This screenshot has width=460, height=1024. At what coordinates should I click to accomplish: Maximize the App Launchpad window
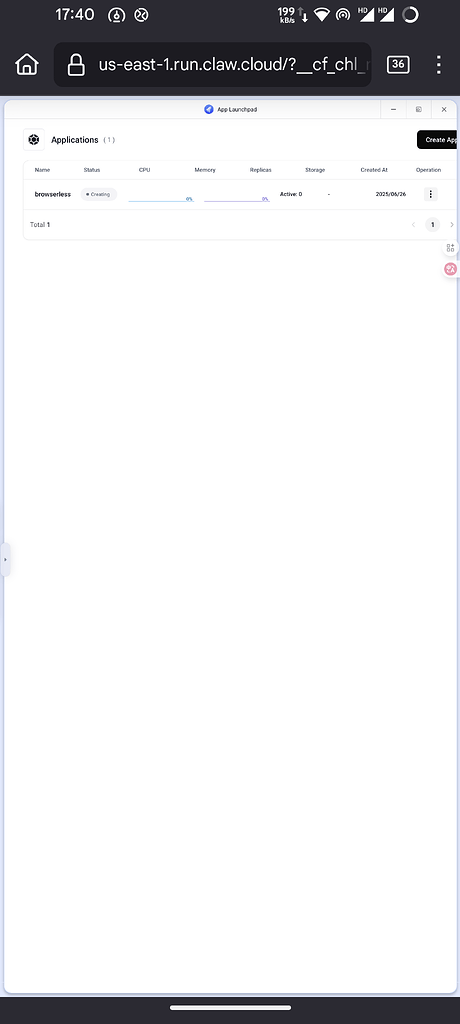[419, 110]
